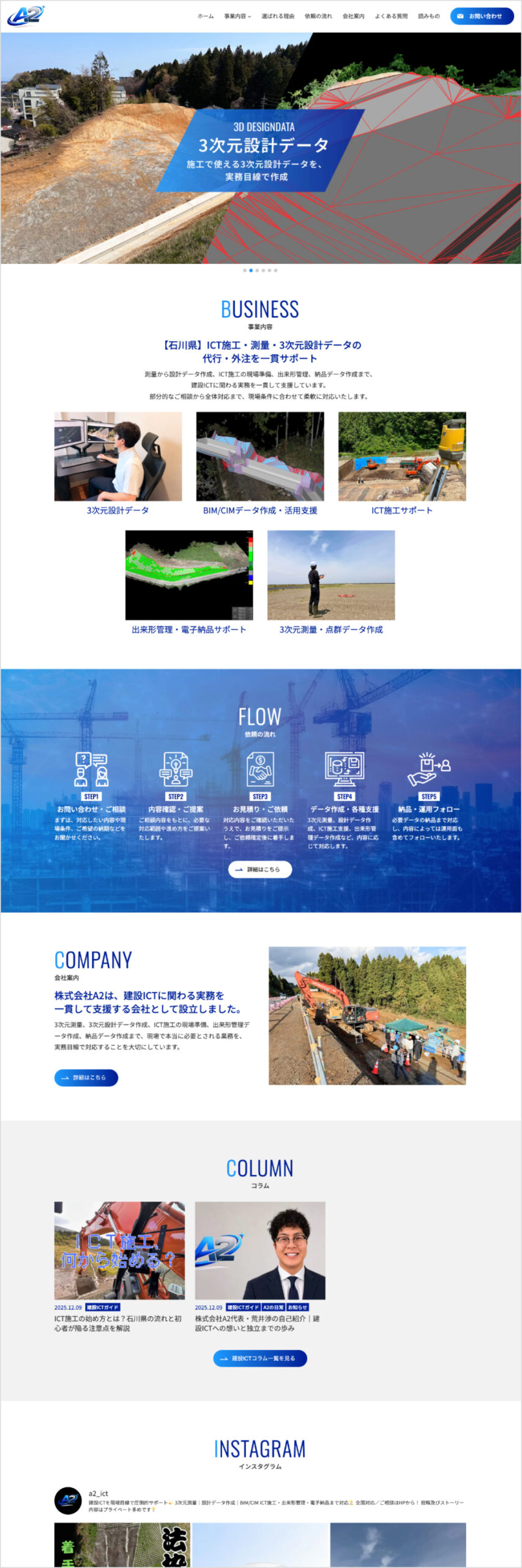Open the お問い合わせ contact button
The height and width of the screenshot is (1568, 522).
482,16
